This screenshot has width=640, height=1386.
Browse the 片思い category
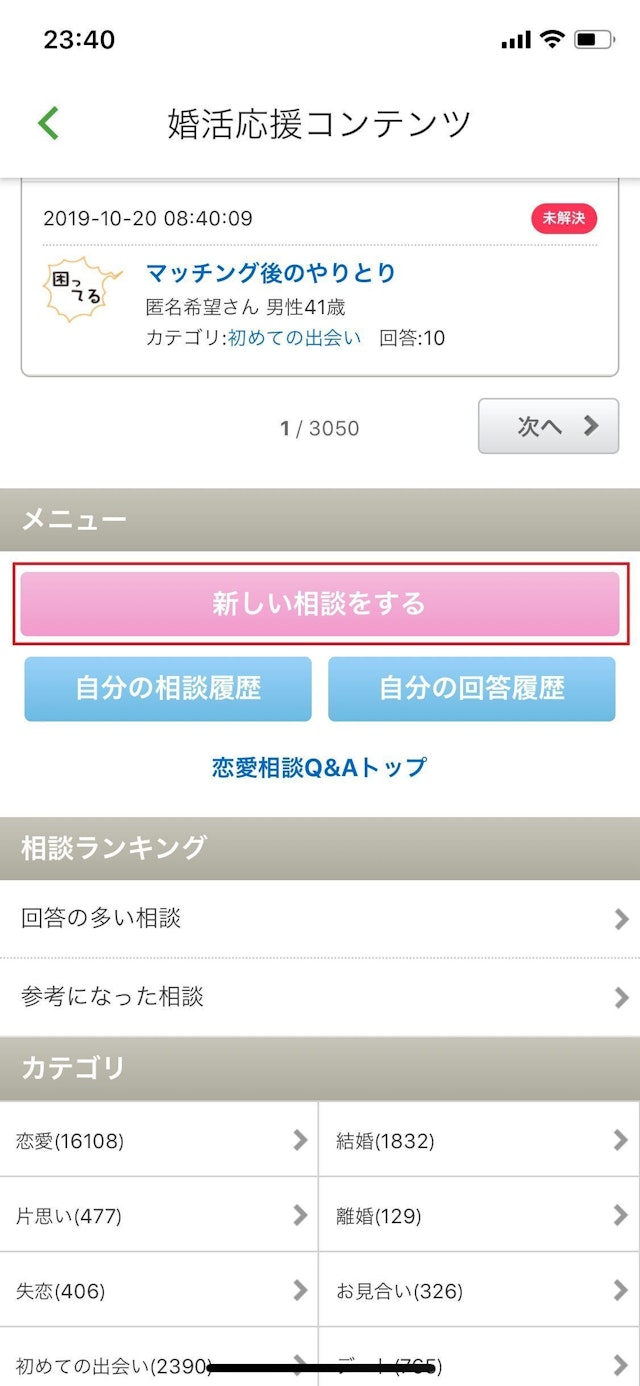point(160,1216)
